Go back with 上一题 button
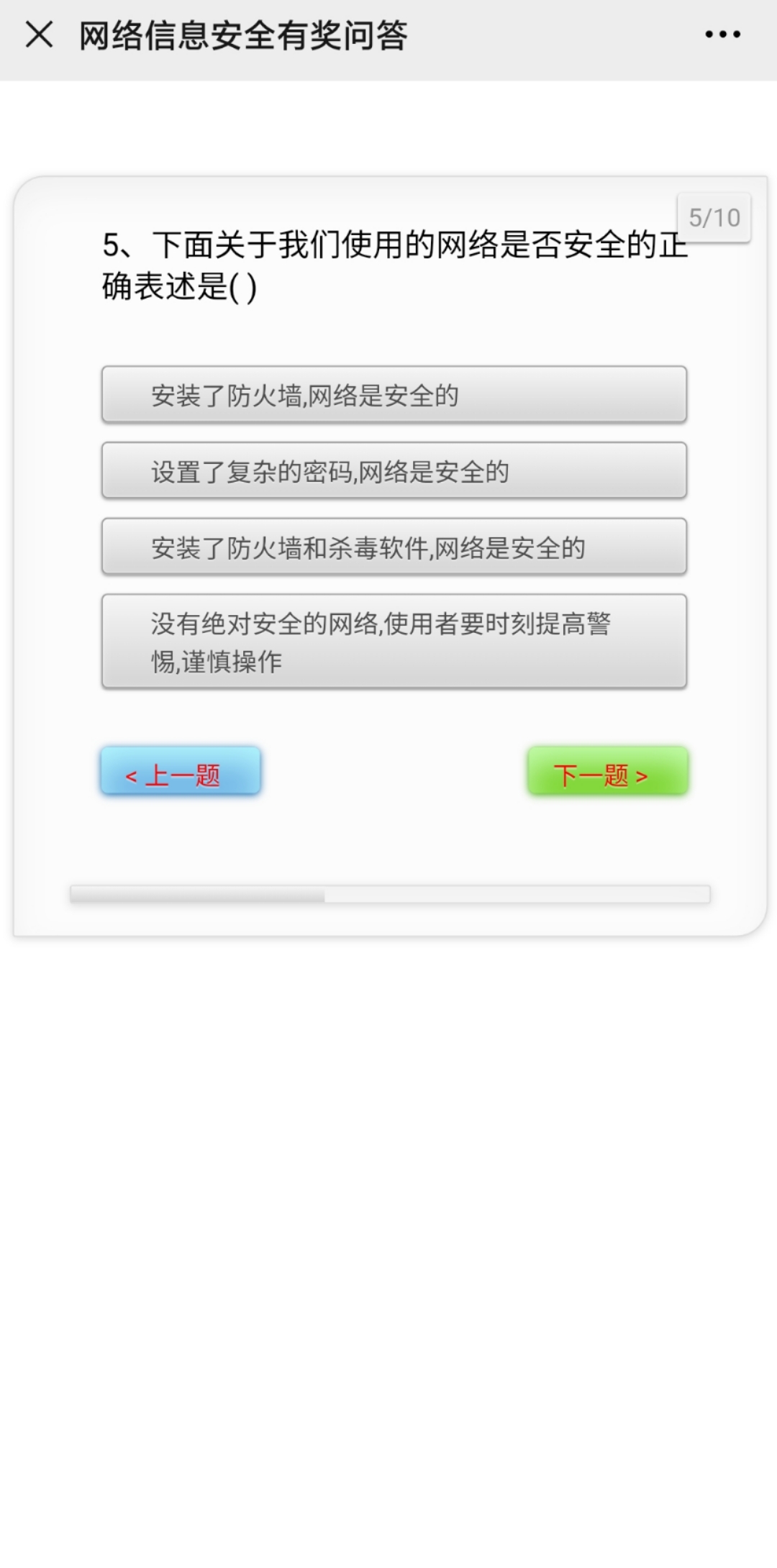Screen dimensions: 777x1568 click(181, 772)
